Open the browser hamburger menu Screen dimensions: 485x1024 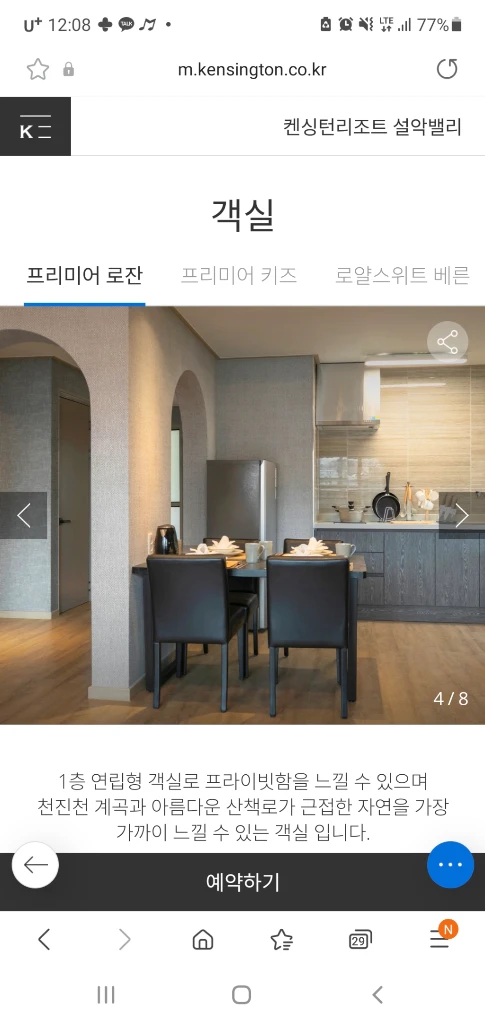(440, 940)
